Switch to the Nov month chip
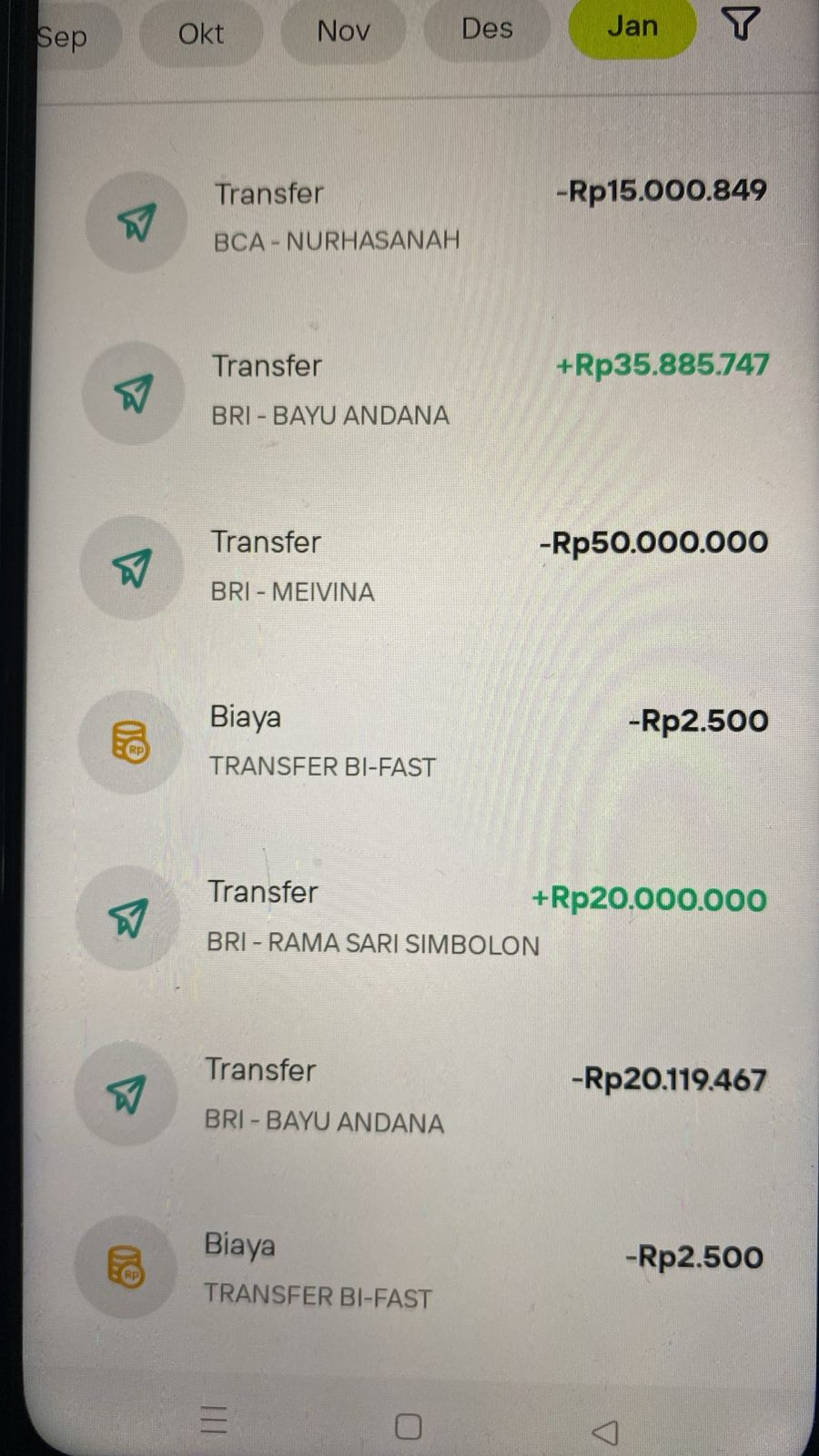 [x=343, y=31]
